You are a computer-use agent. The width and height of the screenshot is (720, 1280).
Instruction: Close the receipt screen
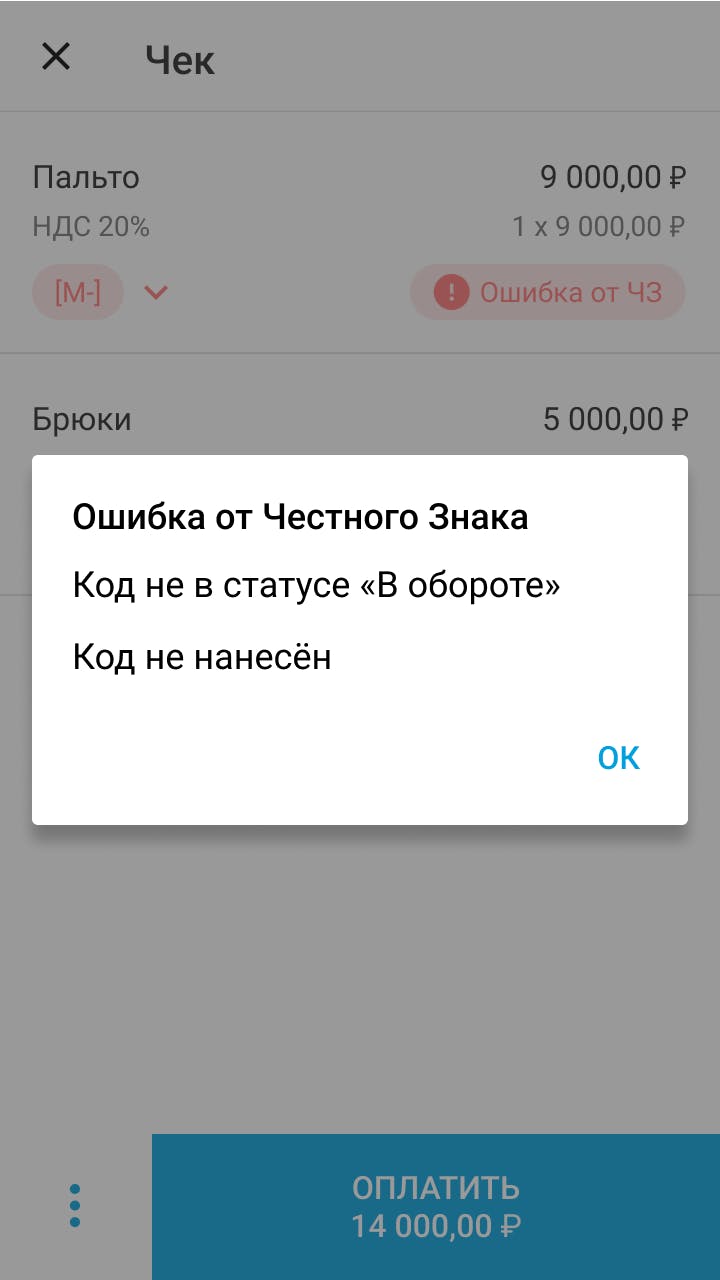(x=56, y=57)
